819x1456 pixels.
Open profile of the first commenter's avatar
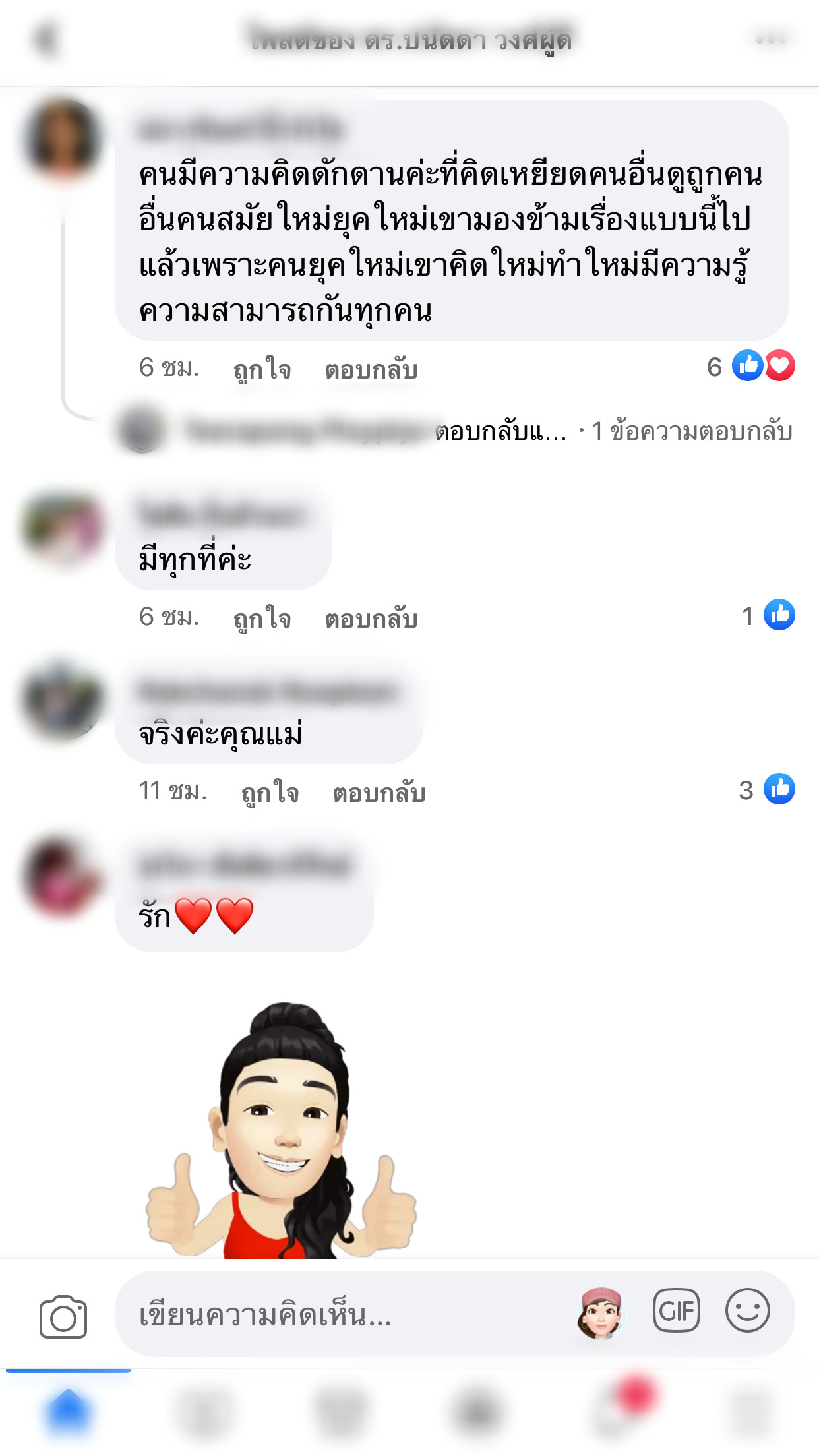tap(63, 138)
